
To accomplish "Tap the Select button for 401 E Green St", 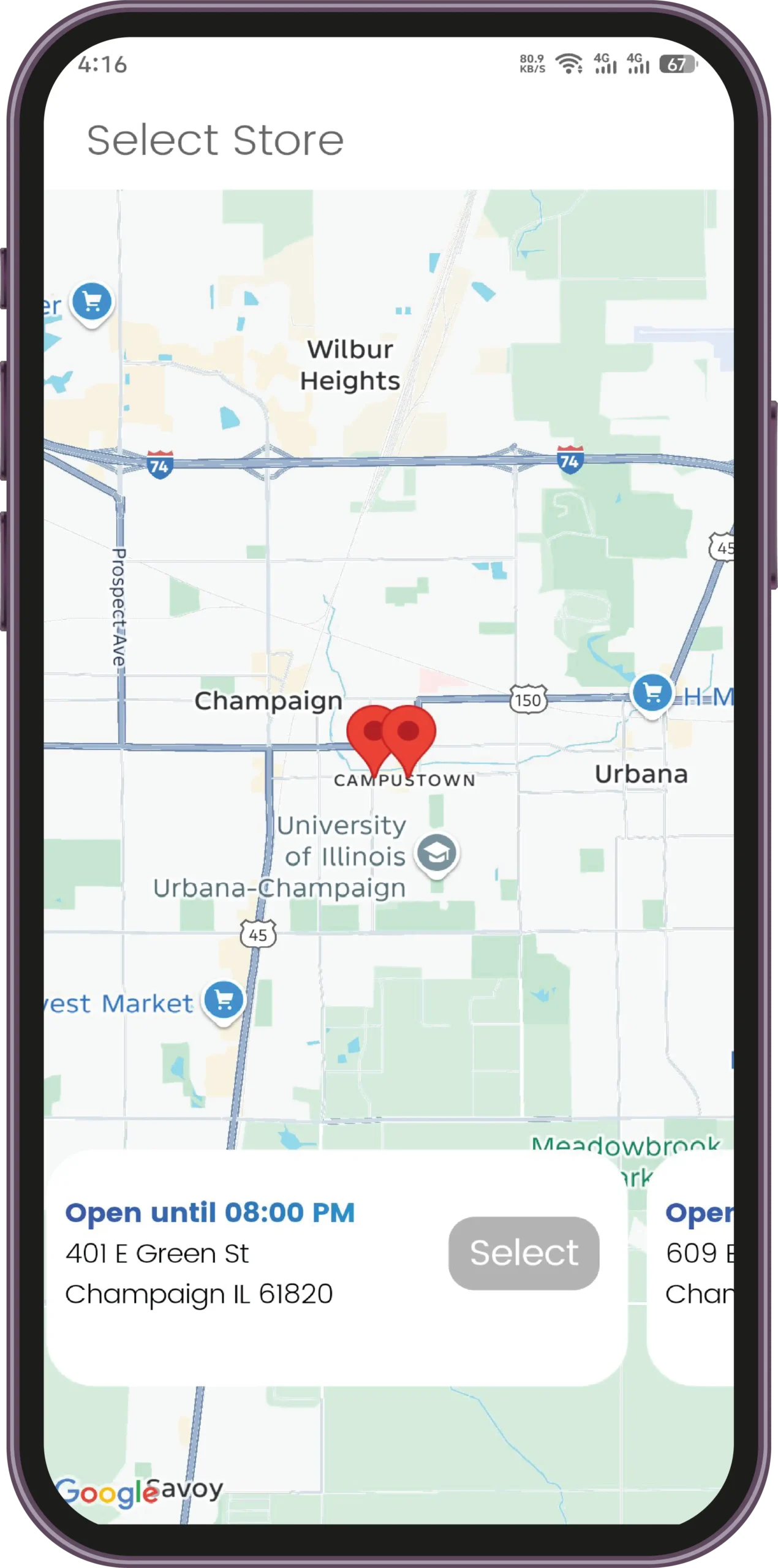I will pyautogui.click(x=524, y=1253).
